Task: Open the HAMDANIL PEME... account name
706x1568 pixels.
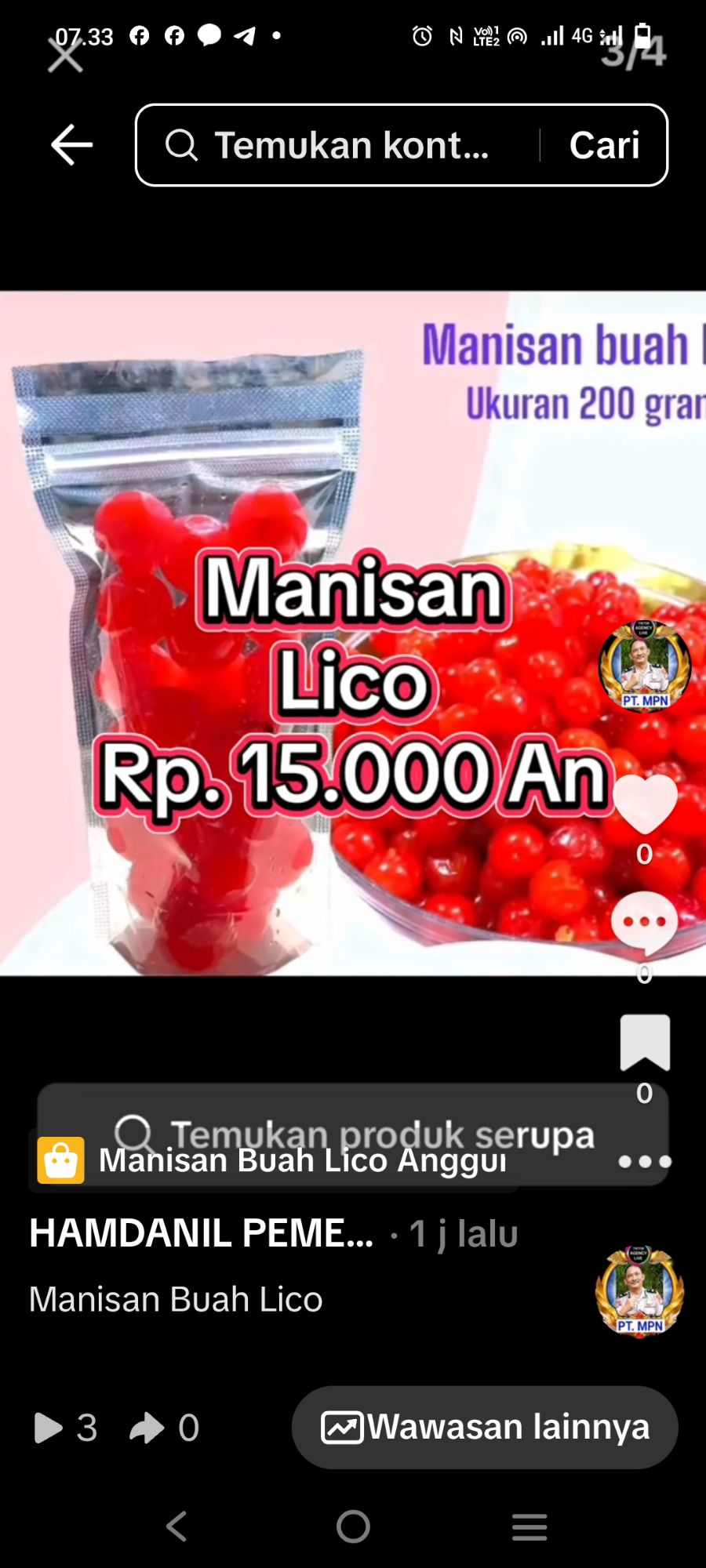Action: (202, 1233)
